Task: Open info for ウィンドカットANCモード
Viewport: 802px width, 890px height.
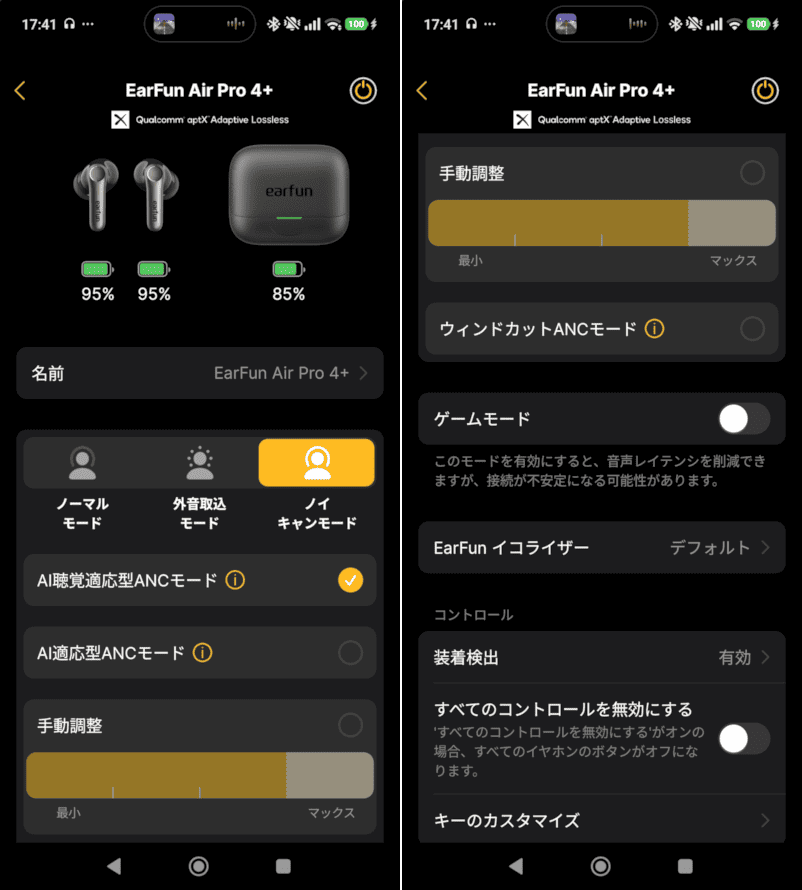Action: (655, 328)
